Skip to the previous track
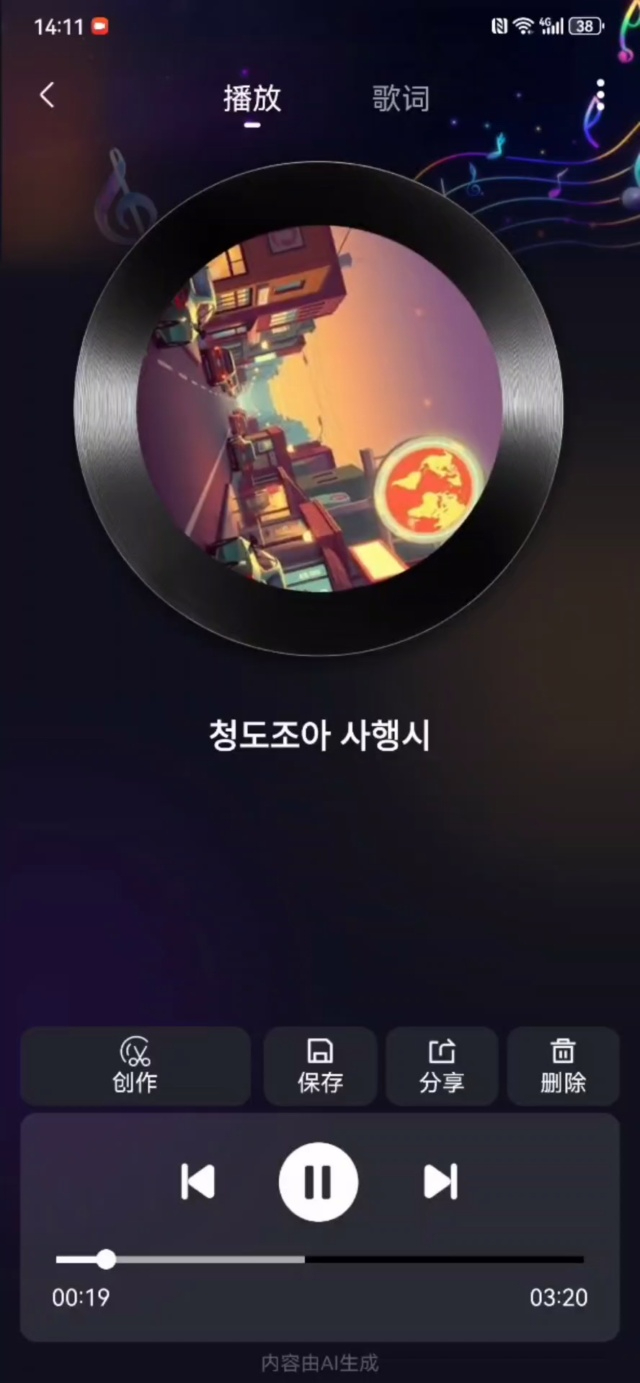The image size is (640, 1383). click(198, 1182)
